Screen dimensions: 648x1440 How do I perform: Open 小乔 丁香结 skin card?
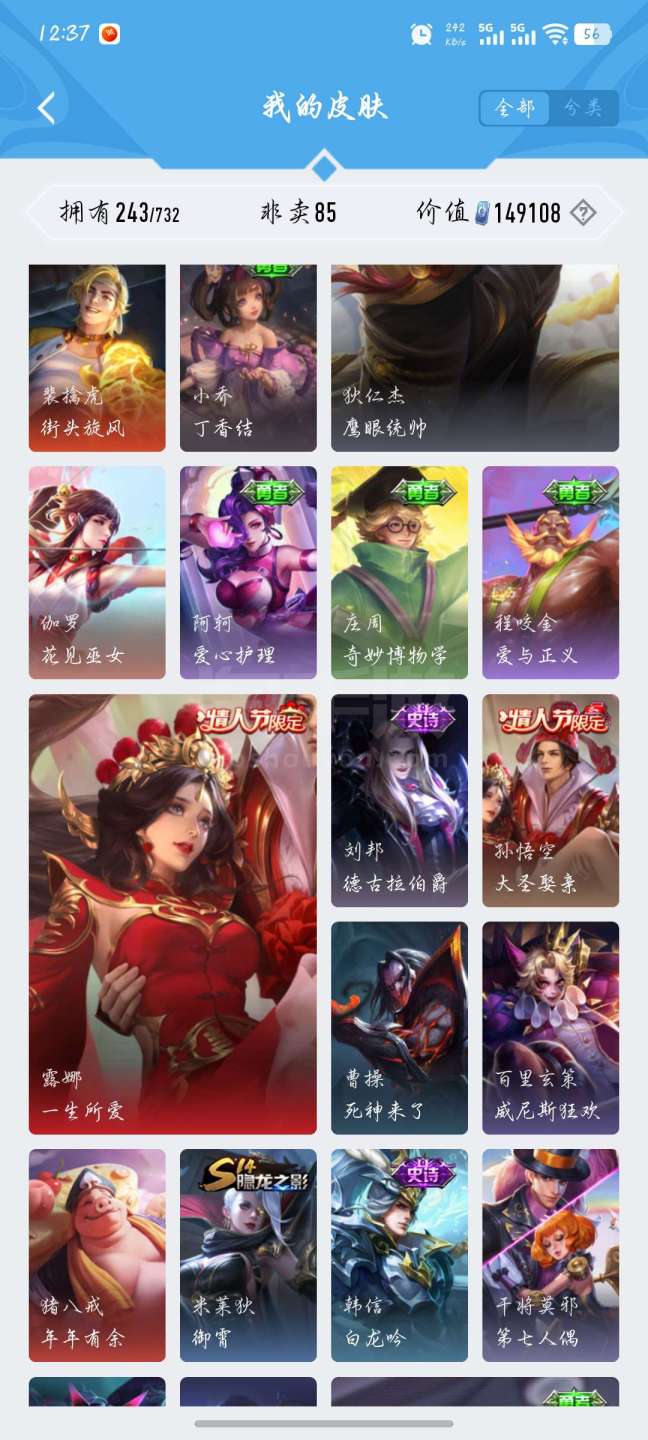tap(248, 358)
